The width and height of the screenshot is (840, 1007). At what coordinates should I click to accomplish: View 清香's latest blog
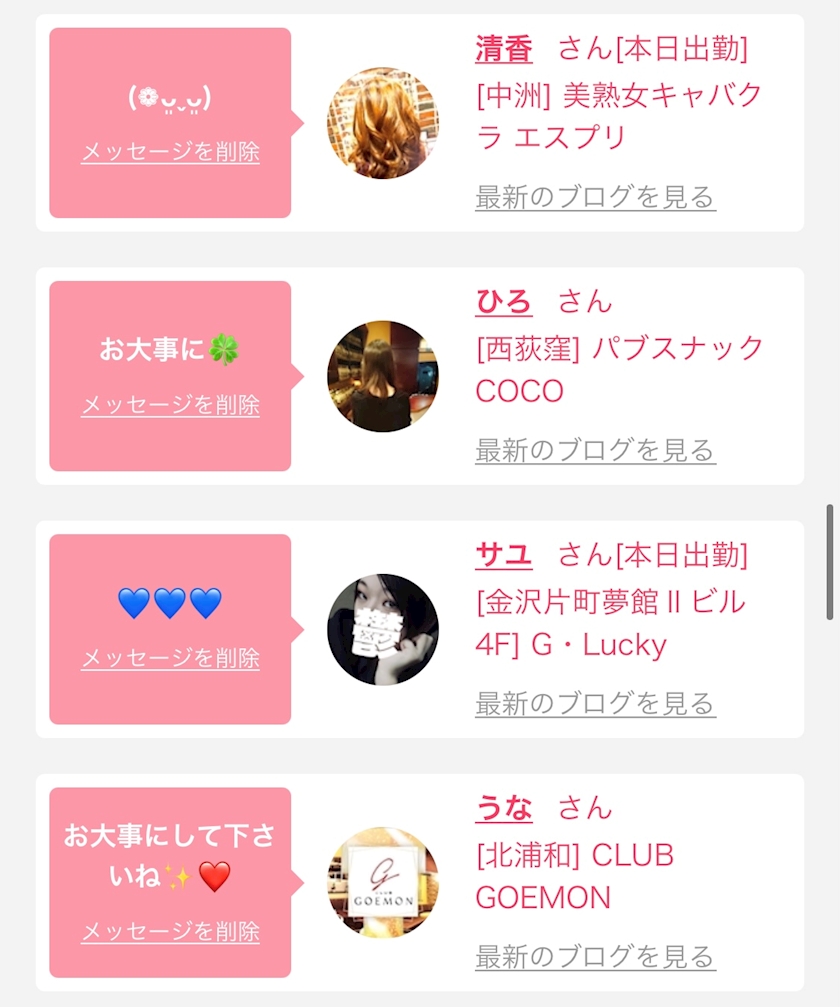pyautogui.click(x=595, y=197)
